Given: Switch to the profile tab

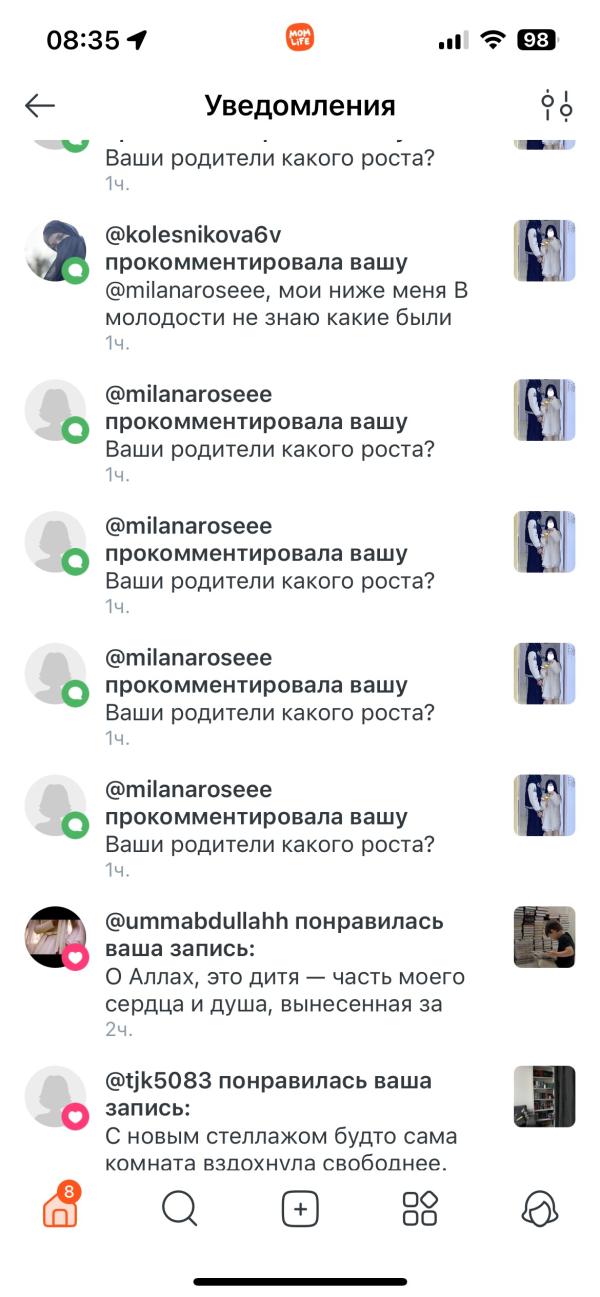Looking at the screenshot, I should 540,1209.
